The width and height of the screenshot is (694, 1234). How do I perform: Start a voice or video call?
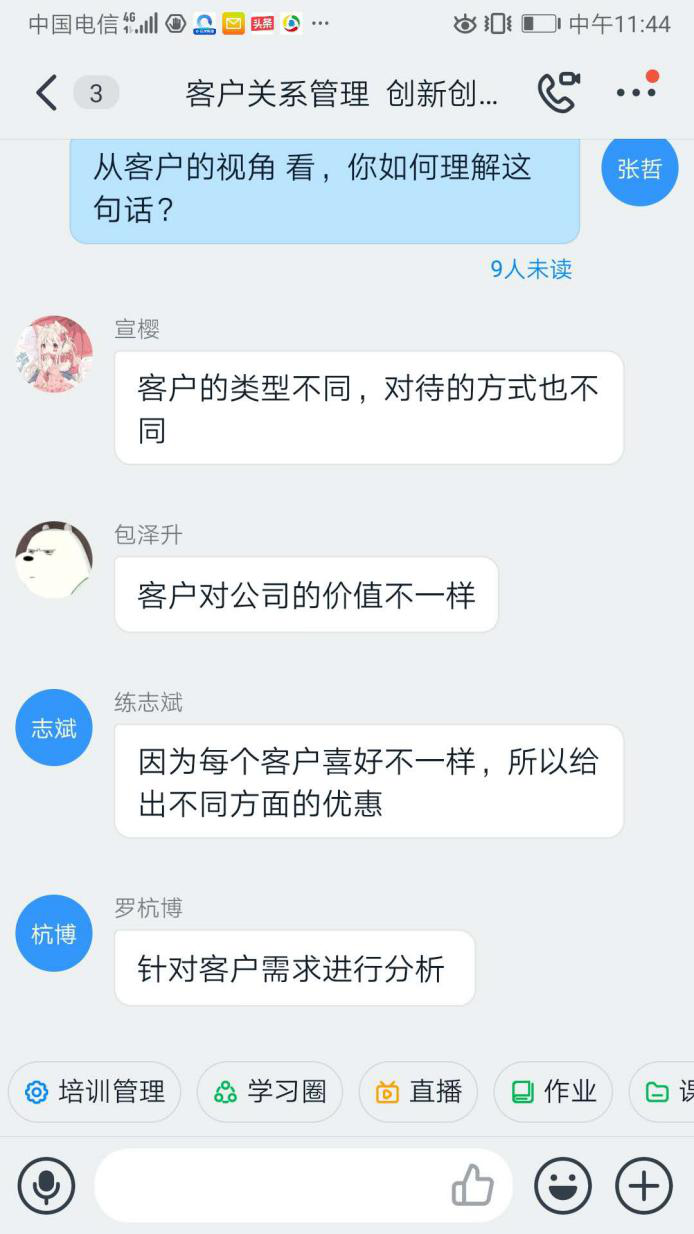[558, 93]
